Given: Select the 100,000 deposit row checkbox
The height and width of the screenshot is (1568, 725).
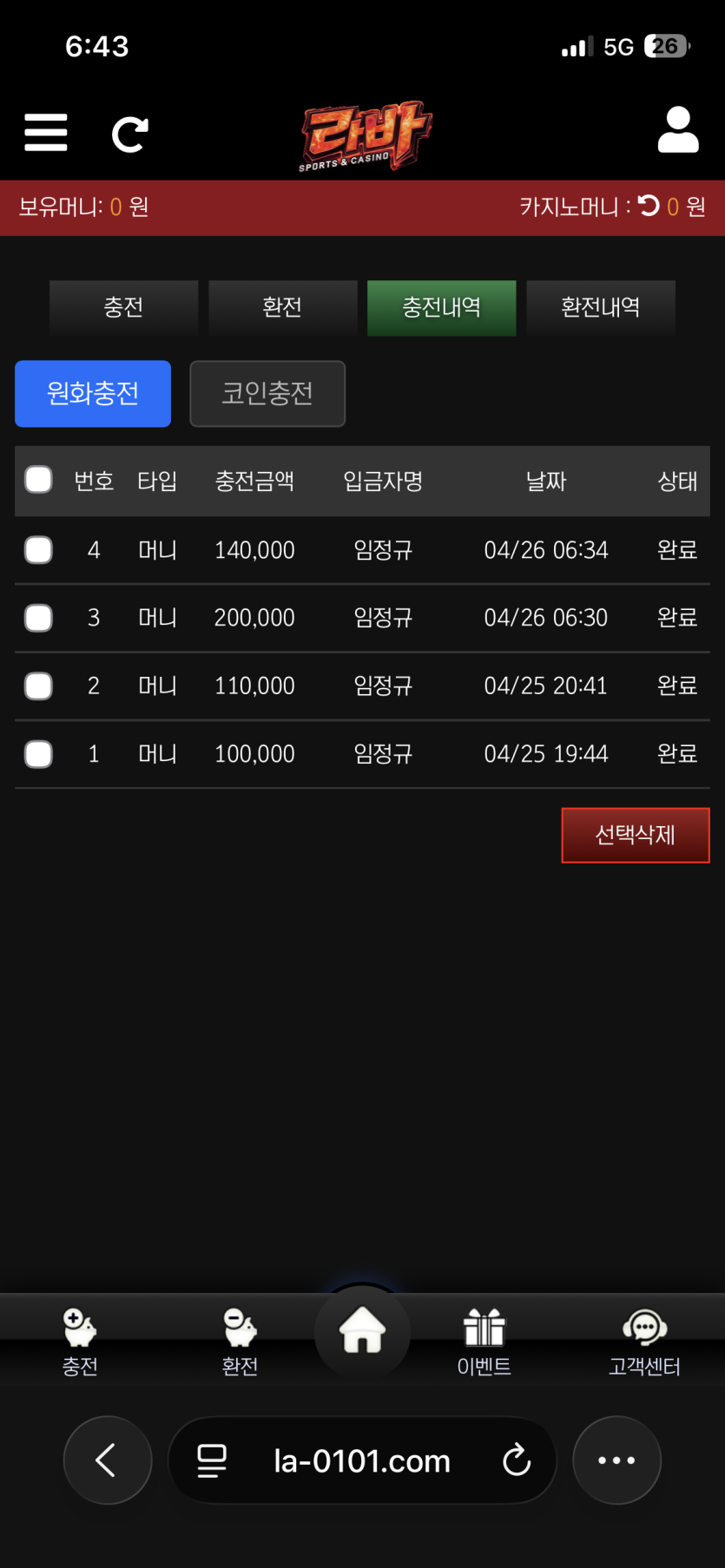Looking at the screenshot, I should click(39, 754).
